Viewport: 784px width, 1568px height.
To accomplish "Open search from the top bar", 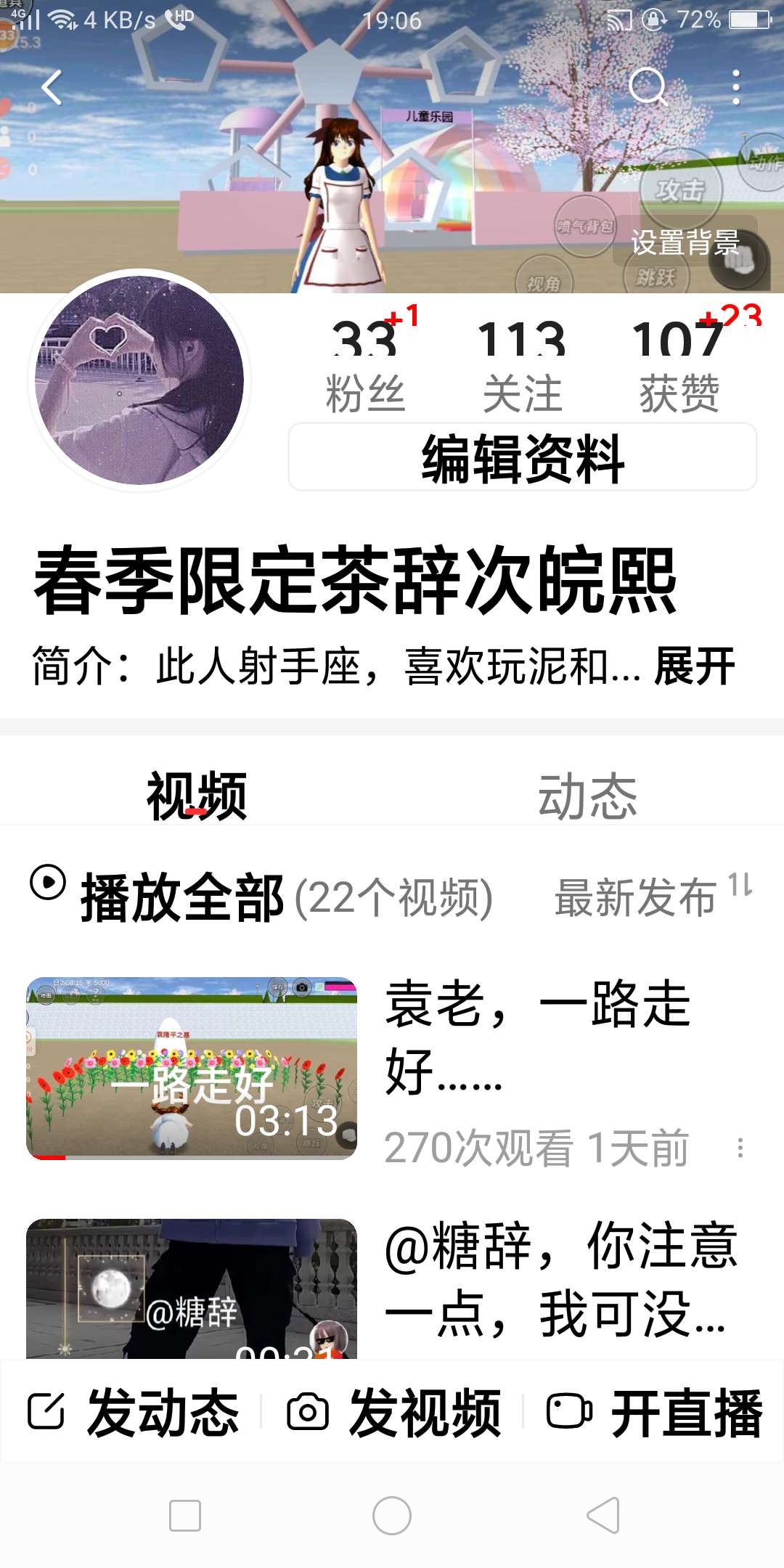I will (648, 88).
